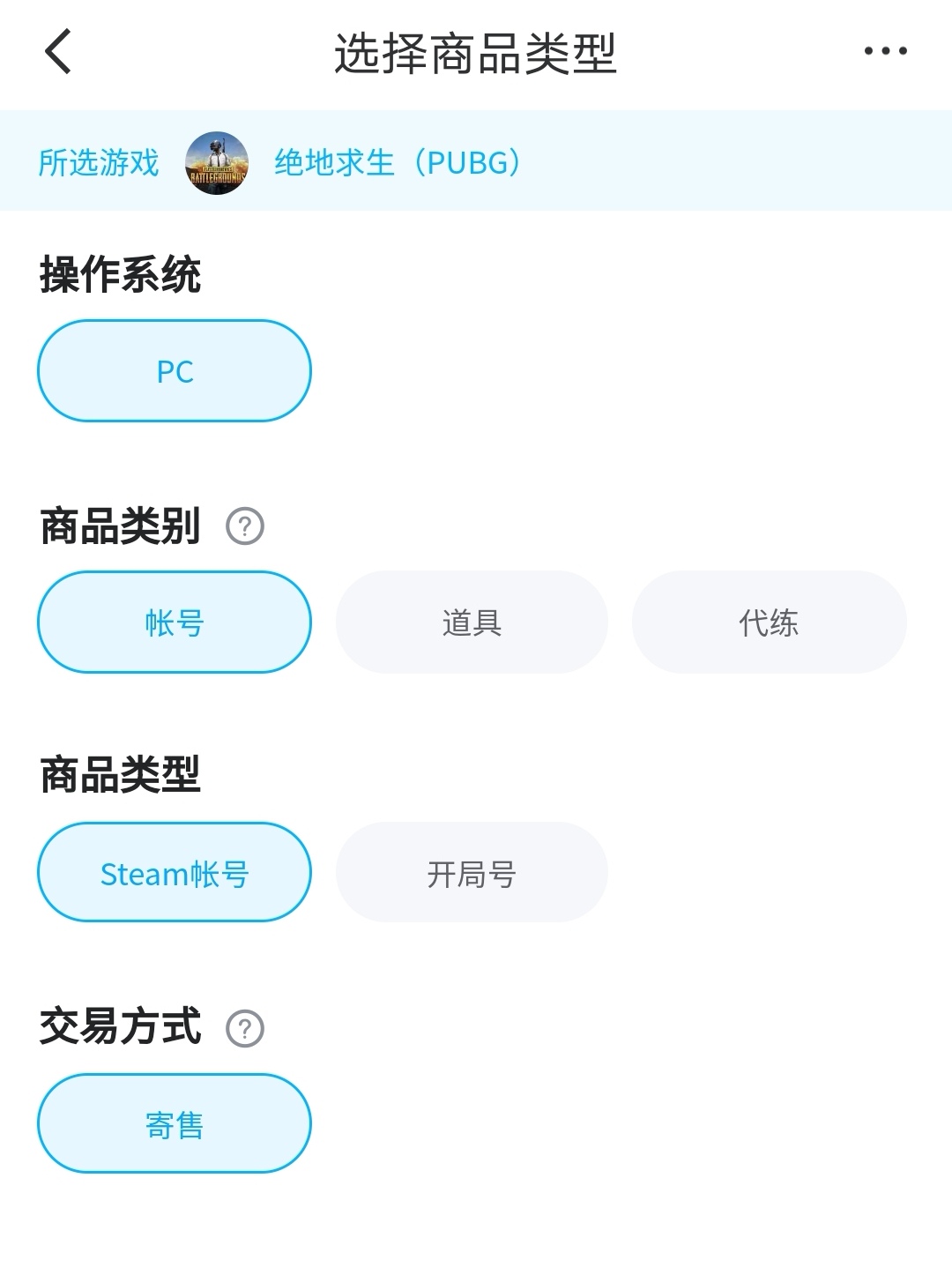Select the PC operating system chip
952x1275 pixels.
[x=175, y=371]
